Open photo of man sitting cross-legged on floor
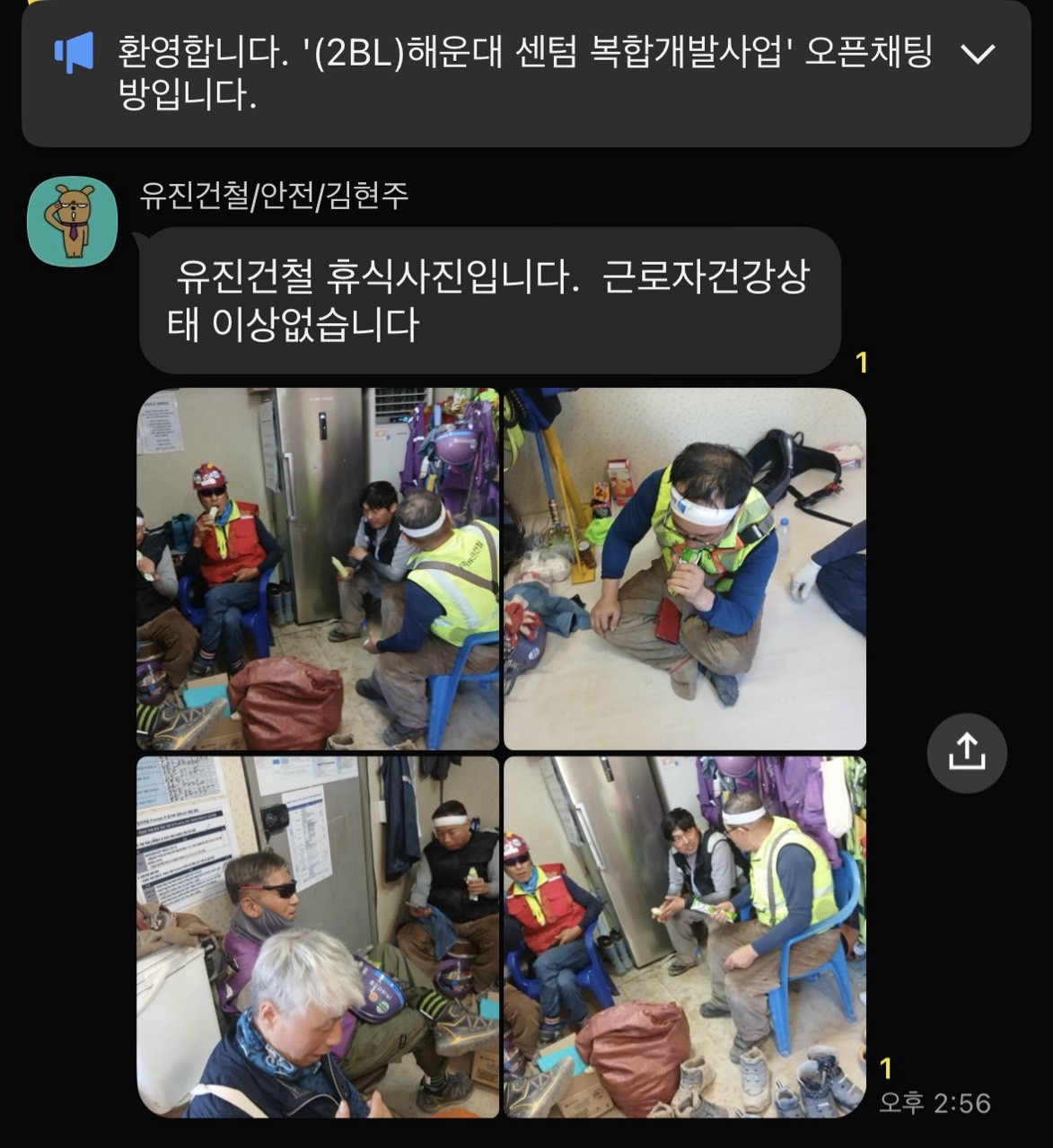The width and height of the screenshot is (1053, 1148). [x=685, y=569]
